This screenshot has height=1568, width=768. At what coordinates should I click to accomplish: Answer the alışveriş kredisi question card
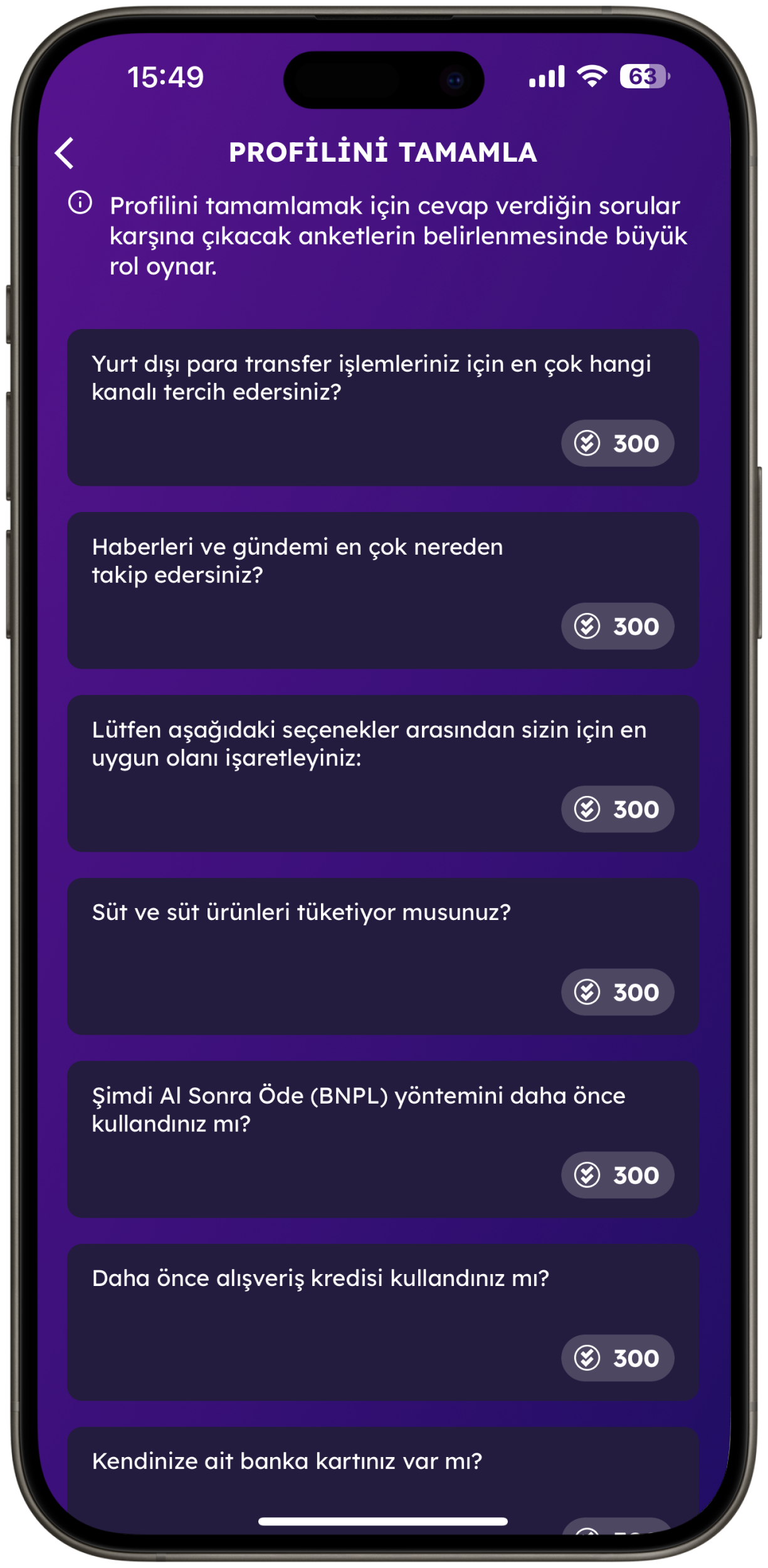click(x=382, y=1322)
